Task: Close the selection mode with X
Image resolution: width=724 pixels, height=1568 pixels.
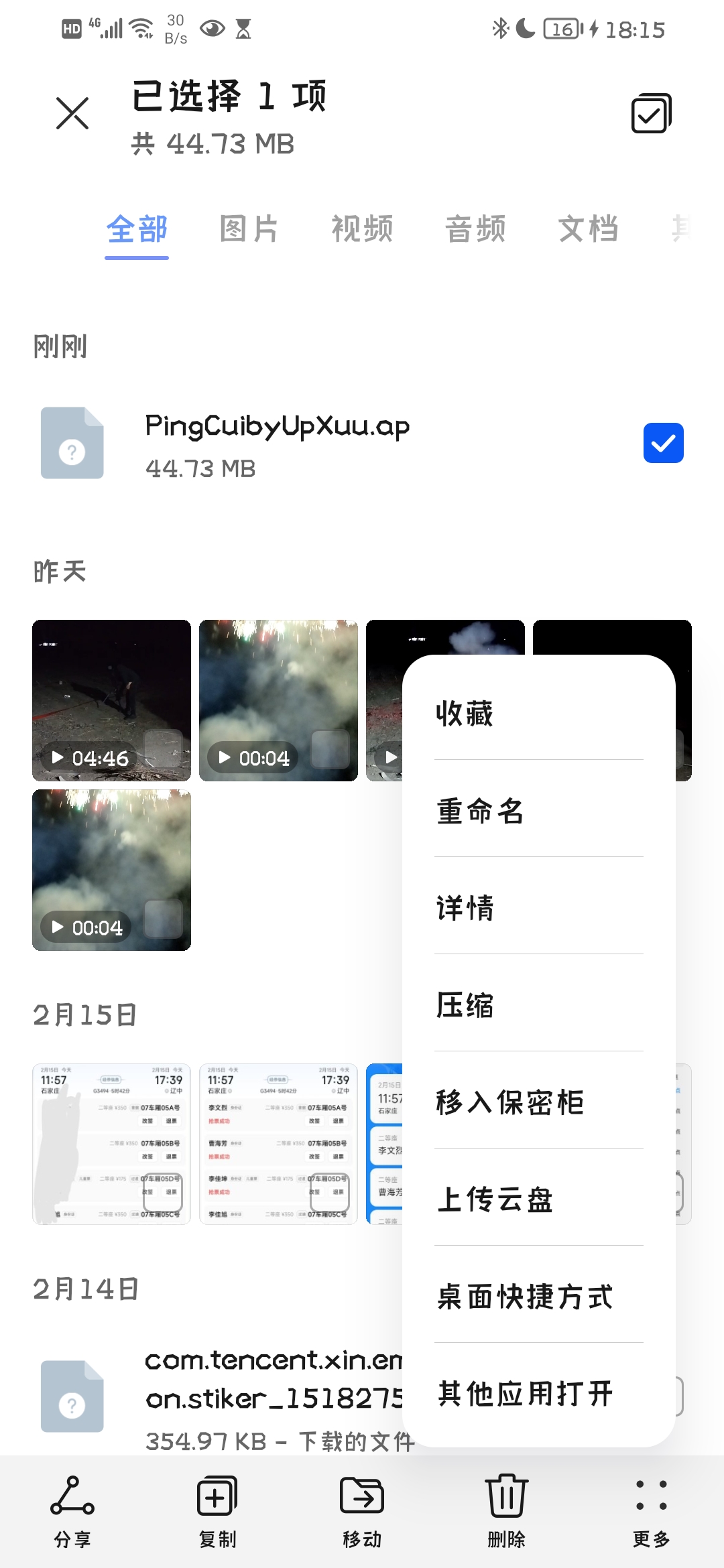Action: click(x=72, y=113)
